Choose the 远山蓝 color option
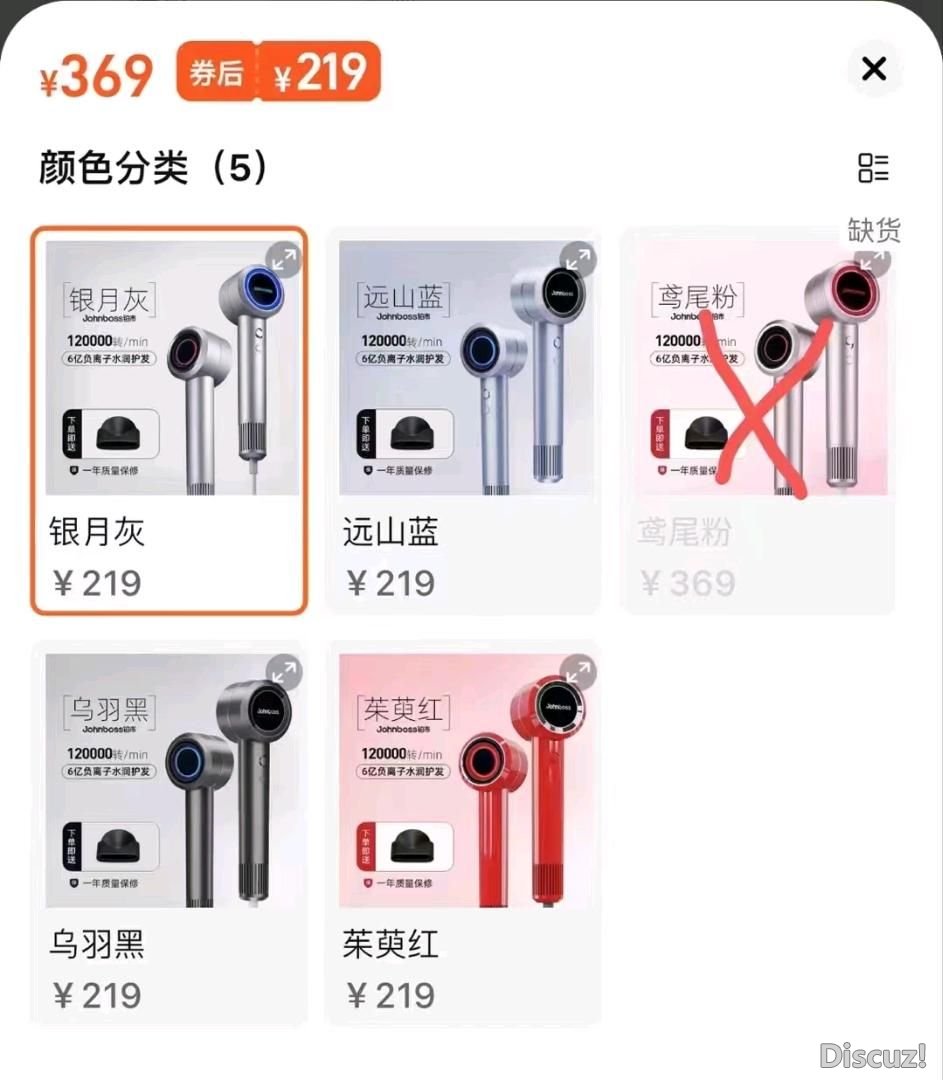Image resolution: width=943 pixels, height=1080 pixels. tap(464, 420)
